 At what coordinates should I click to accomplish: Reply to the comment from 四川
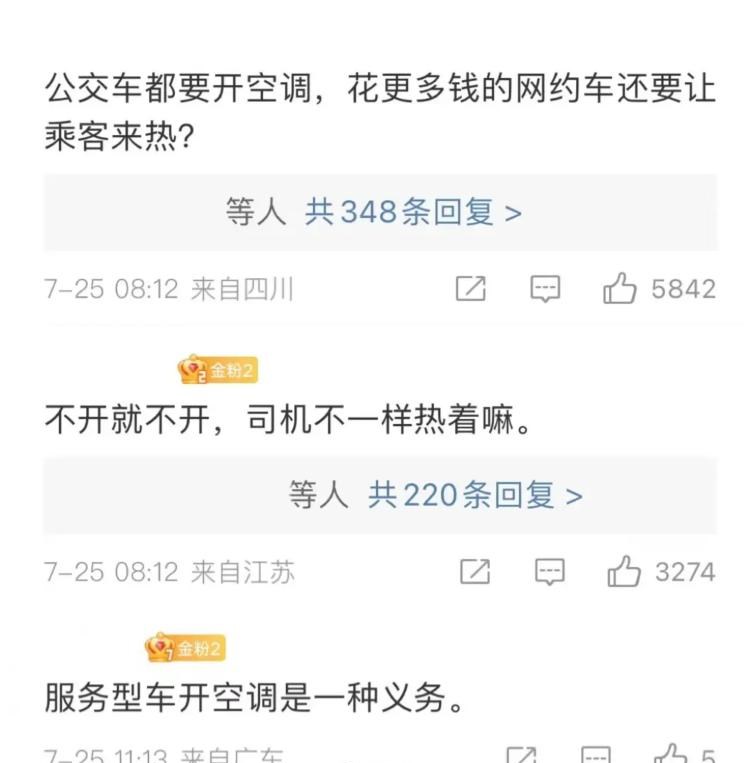tap(545, 290)
